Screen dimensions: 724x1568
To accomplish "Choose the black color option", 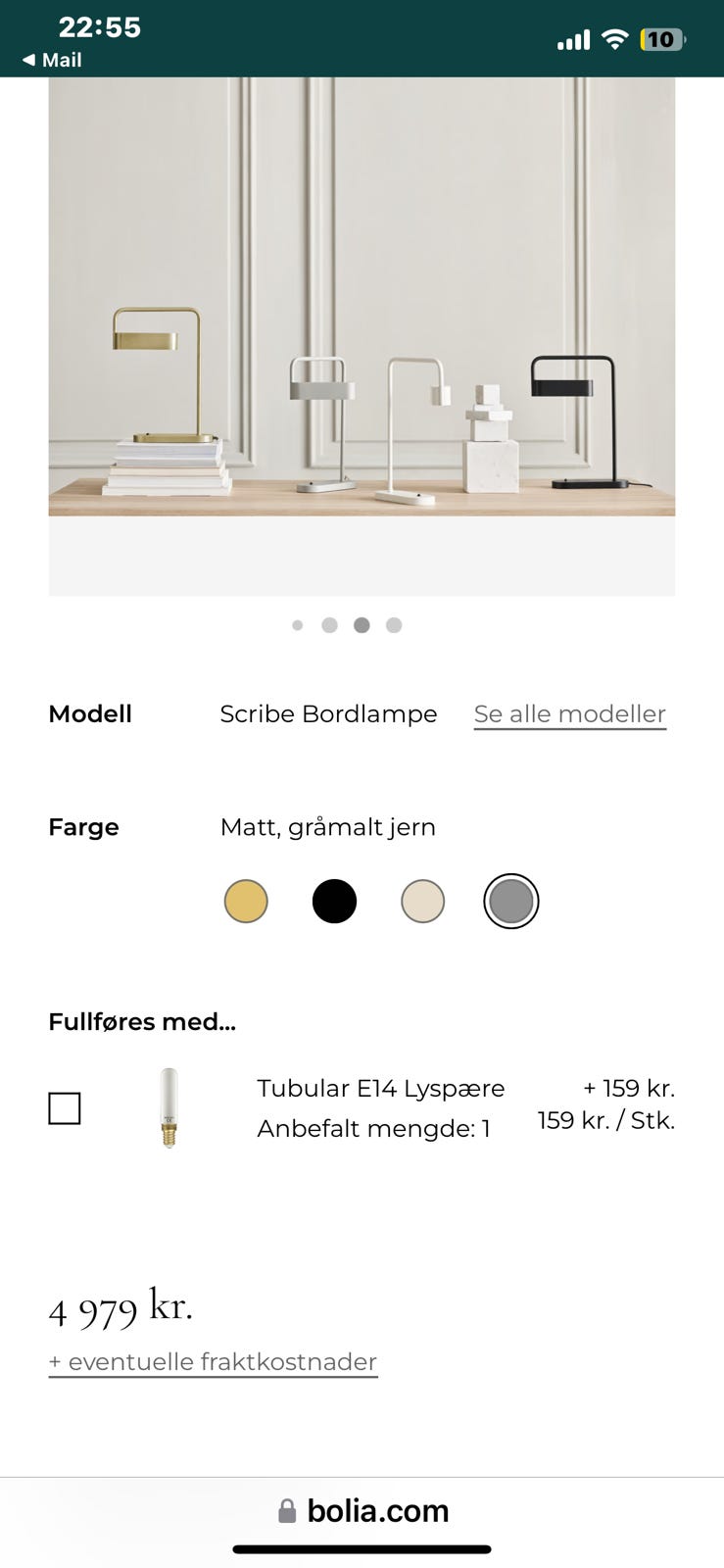I will (x=334, y=900).
